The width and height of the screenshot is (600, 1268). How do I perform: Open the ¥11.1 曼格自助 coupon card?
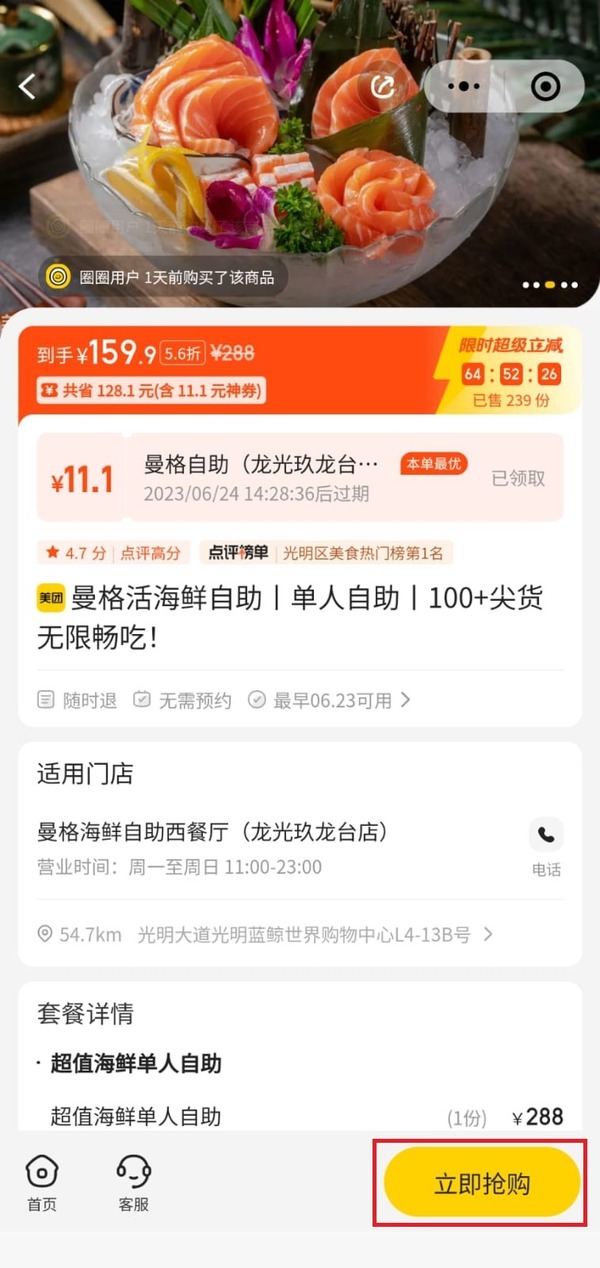click(x=299, y=478)
